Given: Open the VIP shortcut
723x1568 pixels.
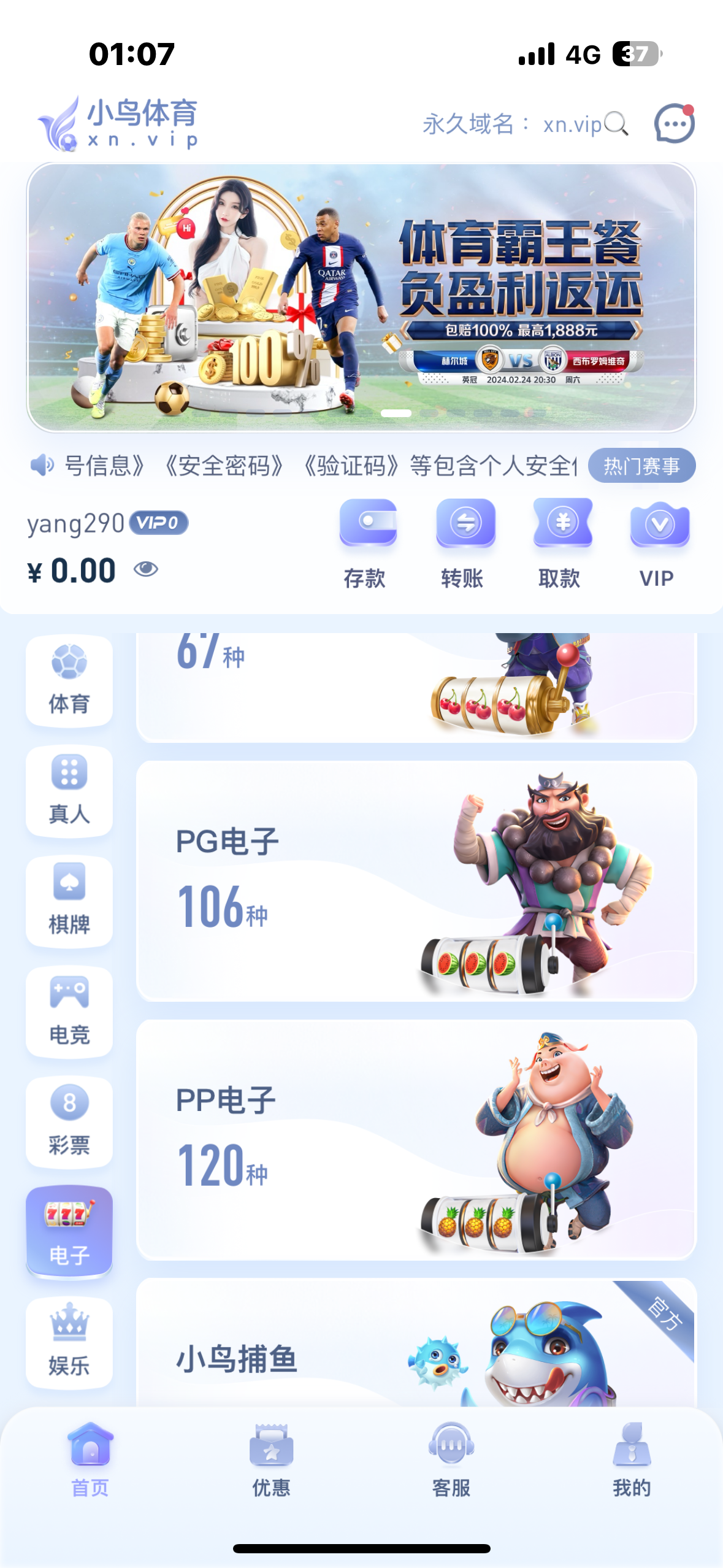Looking at the screenshot, I should pos(658,544).
